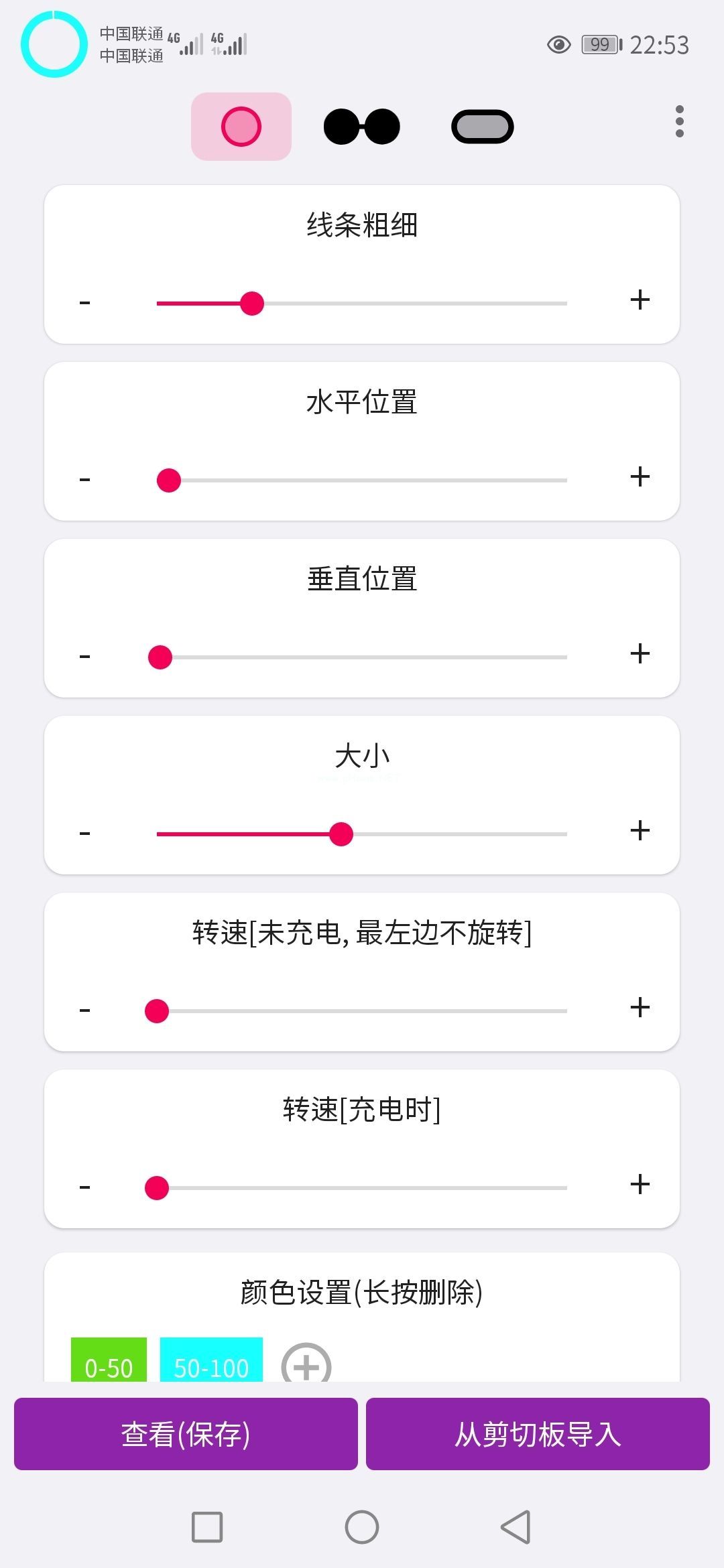The width and height of the screenshot is (724, 1568).
Task: Select the double-dot style icon
Action: 362,126
